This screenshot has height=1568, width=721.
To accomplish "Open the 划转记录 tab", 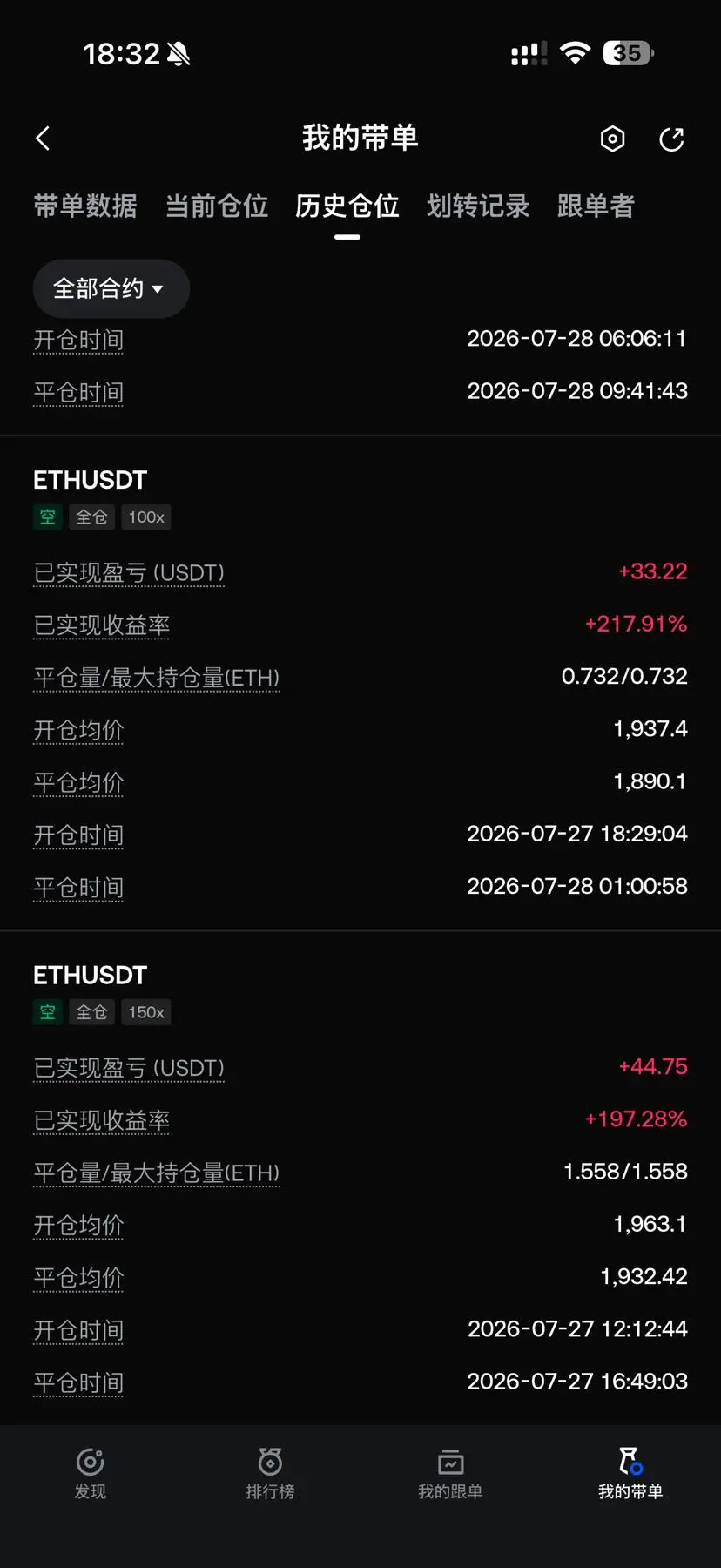I will coord(478,206).
